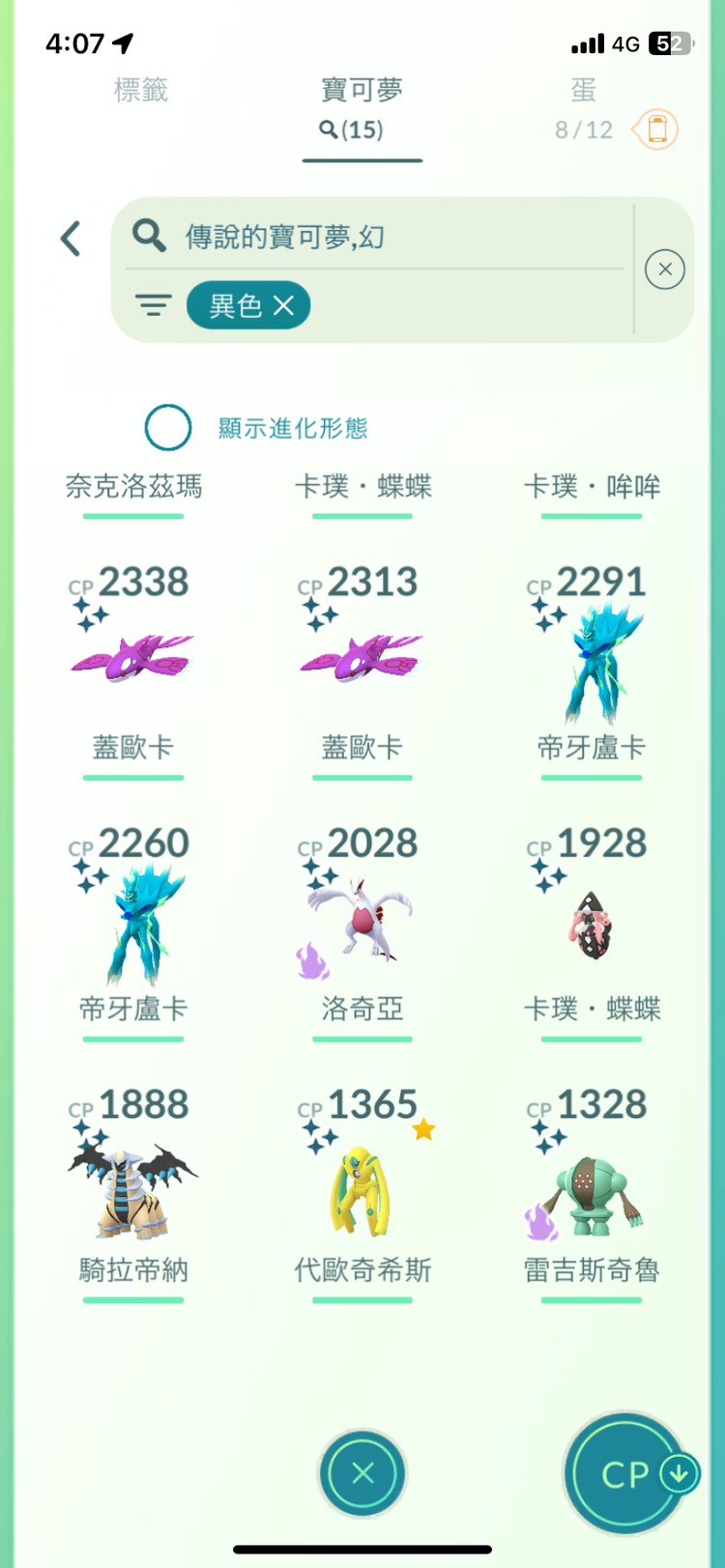
Task: Expand search suggestions by tapping the search field
Action: click(377, 237)
